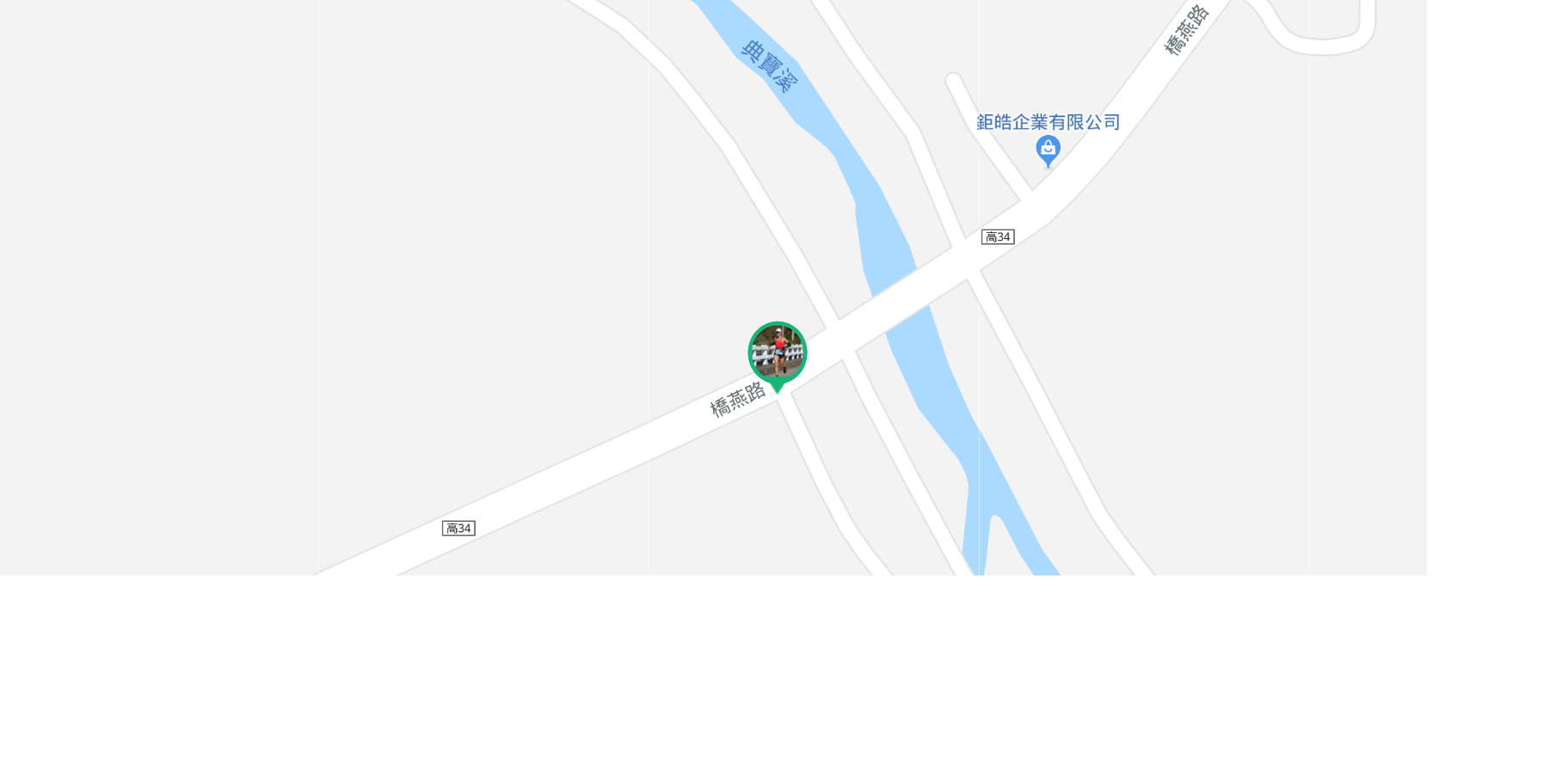Open the 鉅皓企業有限公司 shop pin

pyautogui.click(x=1047, y=150)
